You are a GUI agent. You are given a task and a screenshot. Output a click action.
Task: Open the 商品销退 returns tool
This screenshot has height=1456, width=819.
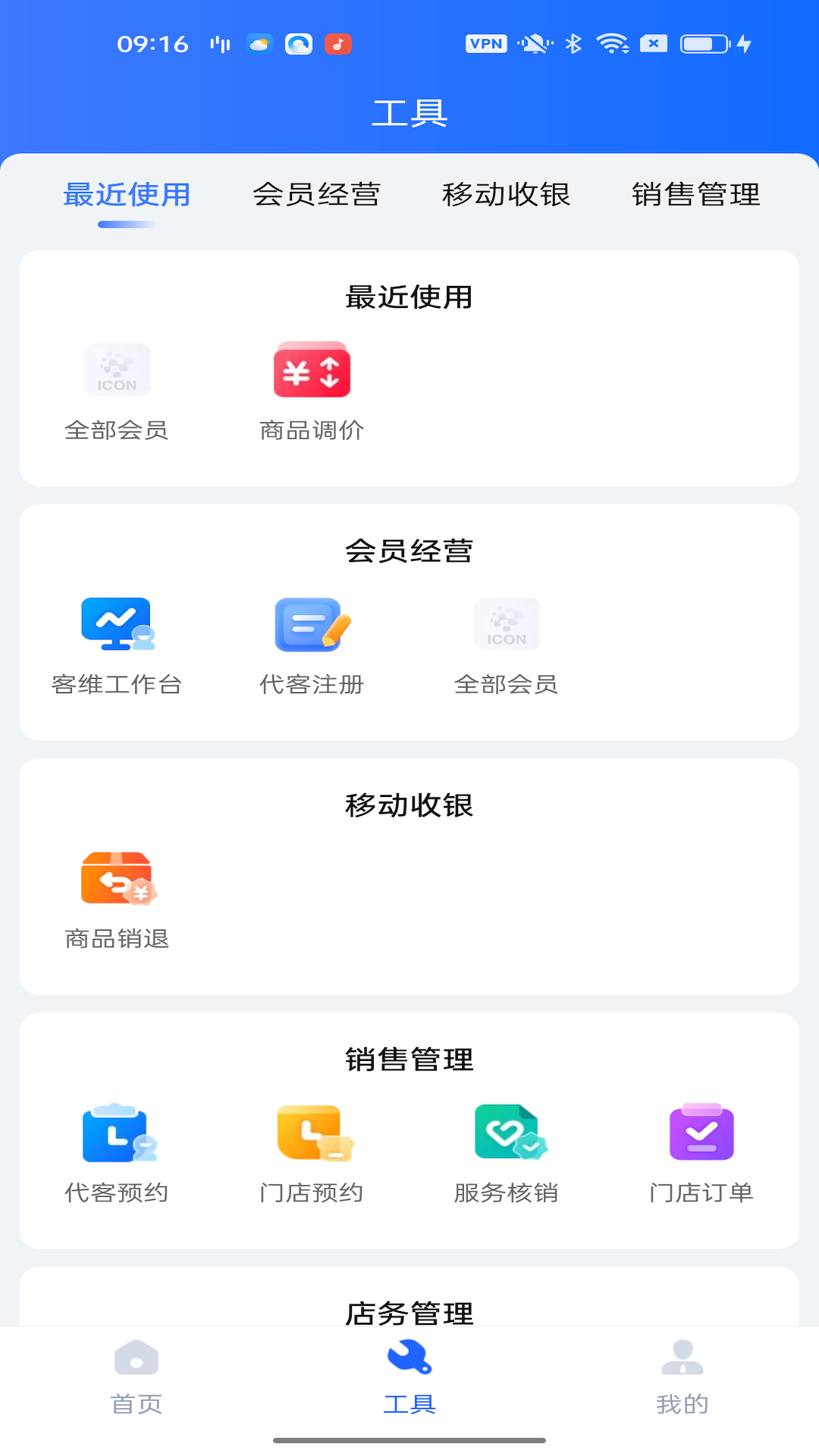pyautogui.click(x=118, y=878)
